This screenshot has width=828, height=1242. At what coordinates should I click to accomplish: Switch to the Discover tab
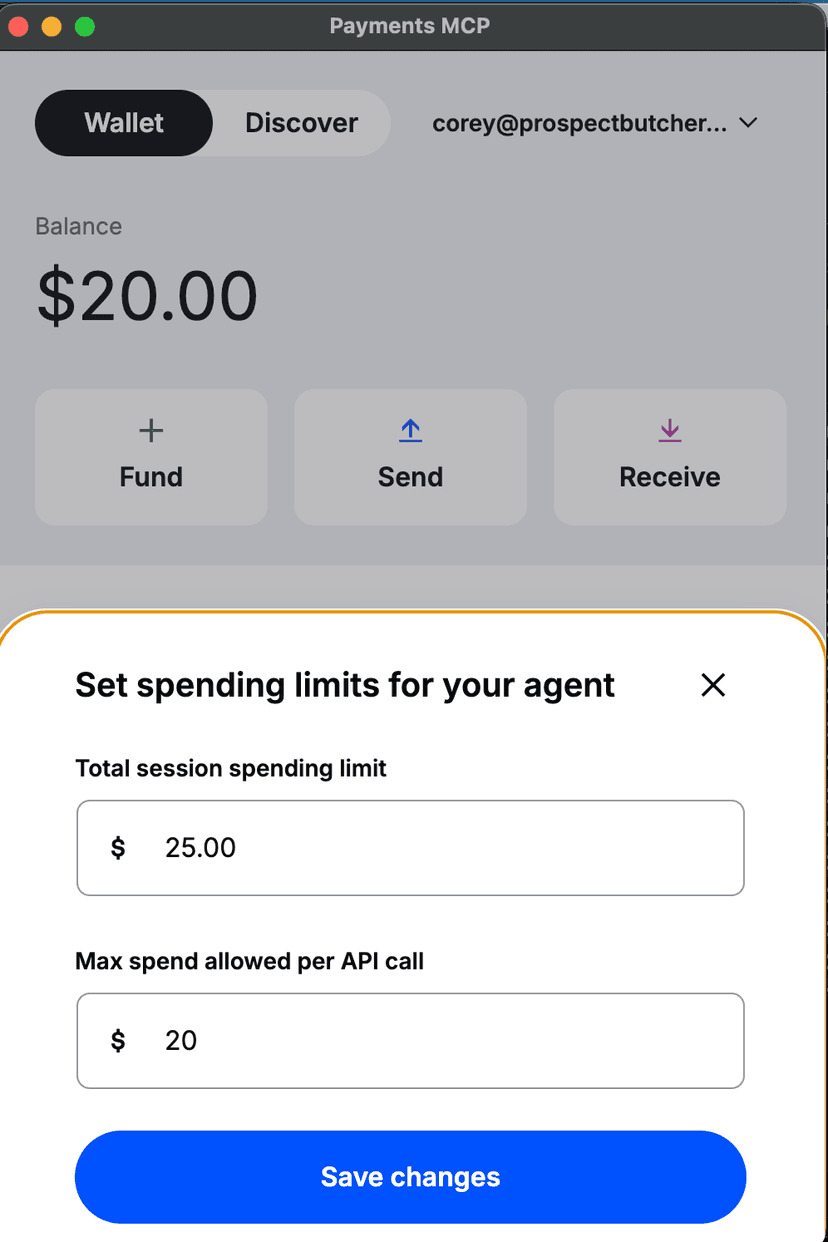301,123
